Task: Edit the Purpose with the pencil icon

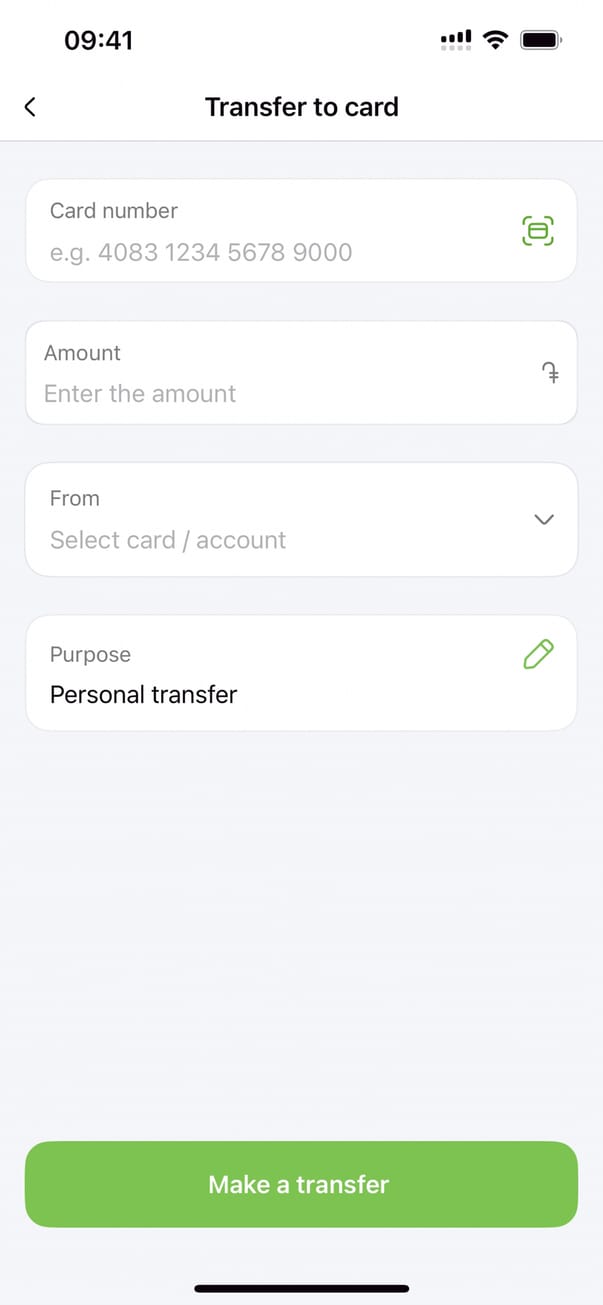Action: click(538, 655)
